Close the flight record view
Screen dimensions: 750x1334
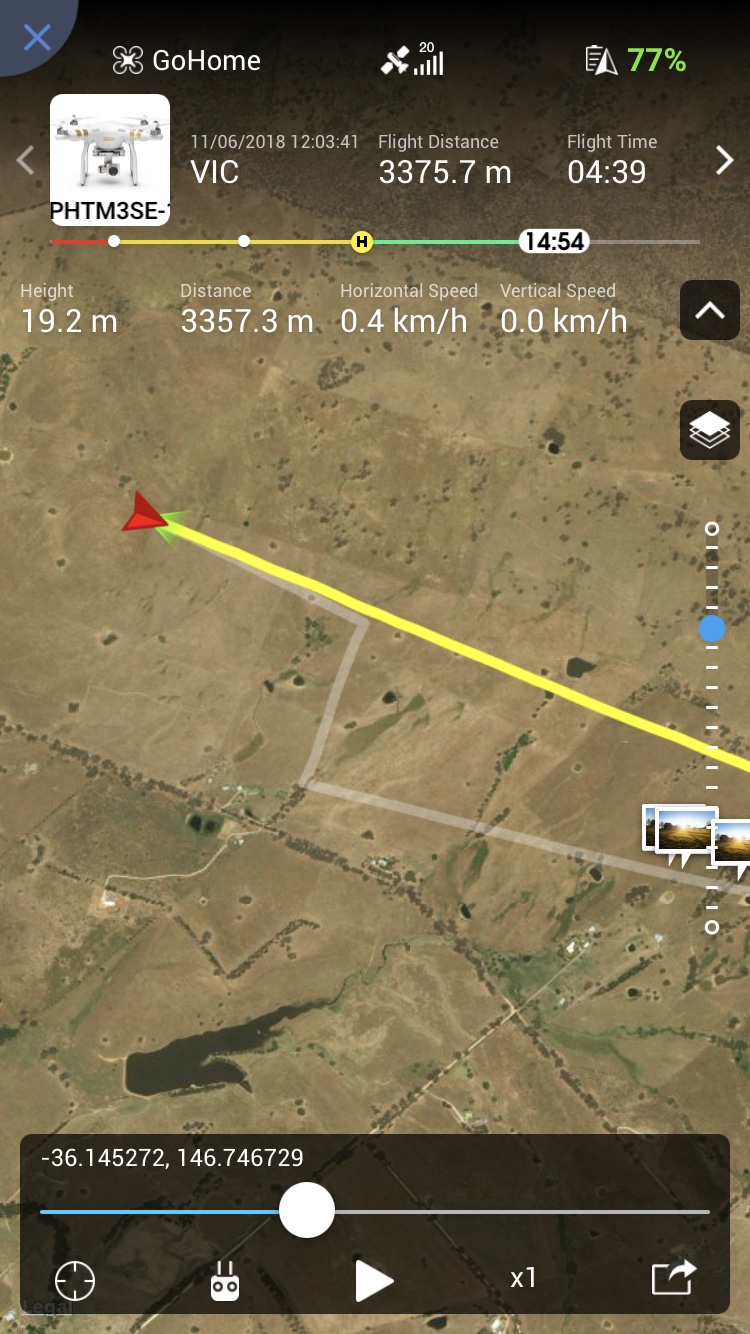[35, 38]
